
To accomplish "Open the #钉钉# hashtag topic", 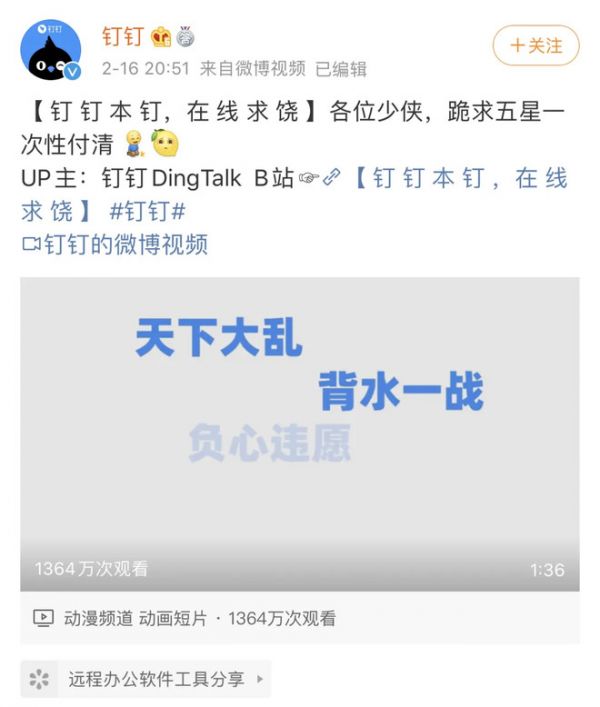I will pyautogui.click(x=148, y=212).
